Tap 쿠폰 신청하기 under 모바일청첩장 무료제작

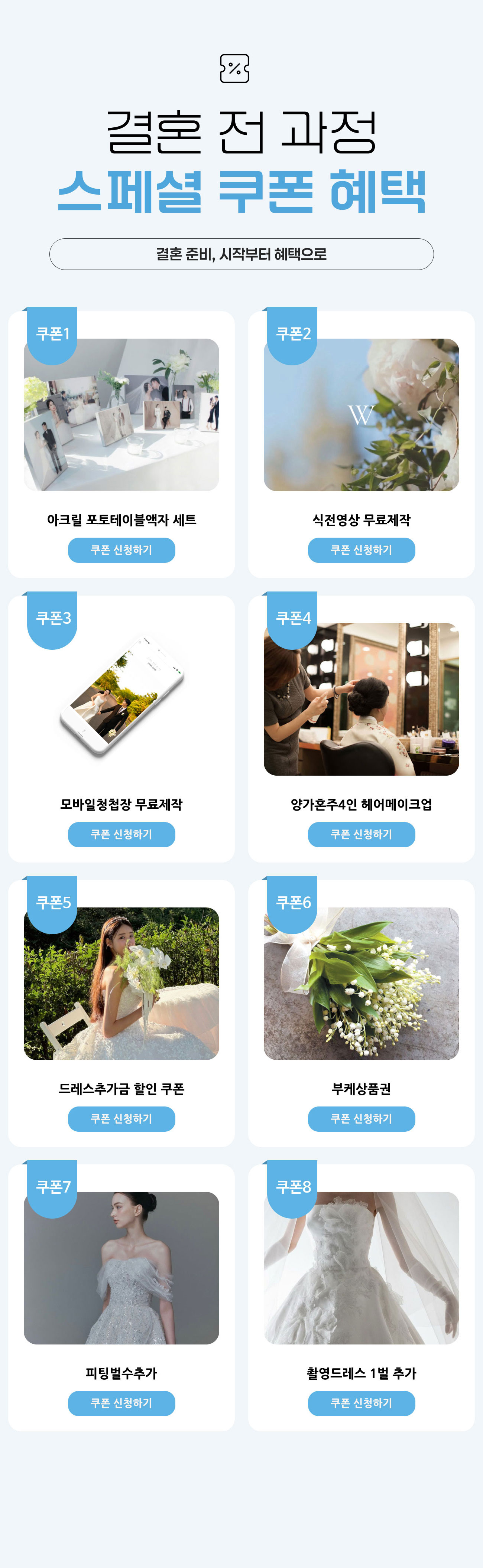pos(121,834)
